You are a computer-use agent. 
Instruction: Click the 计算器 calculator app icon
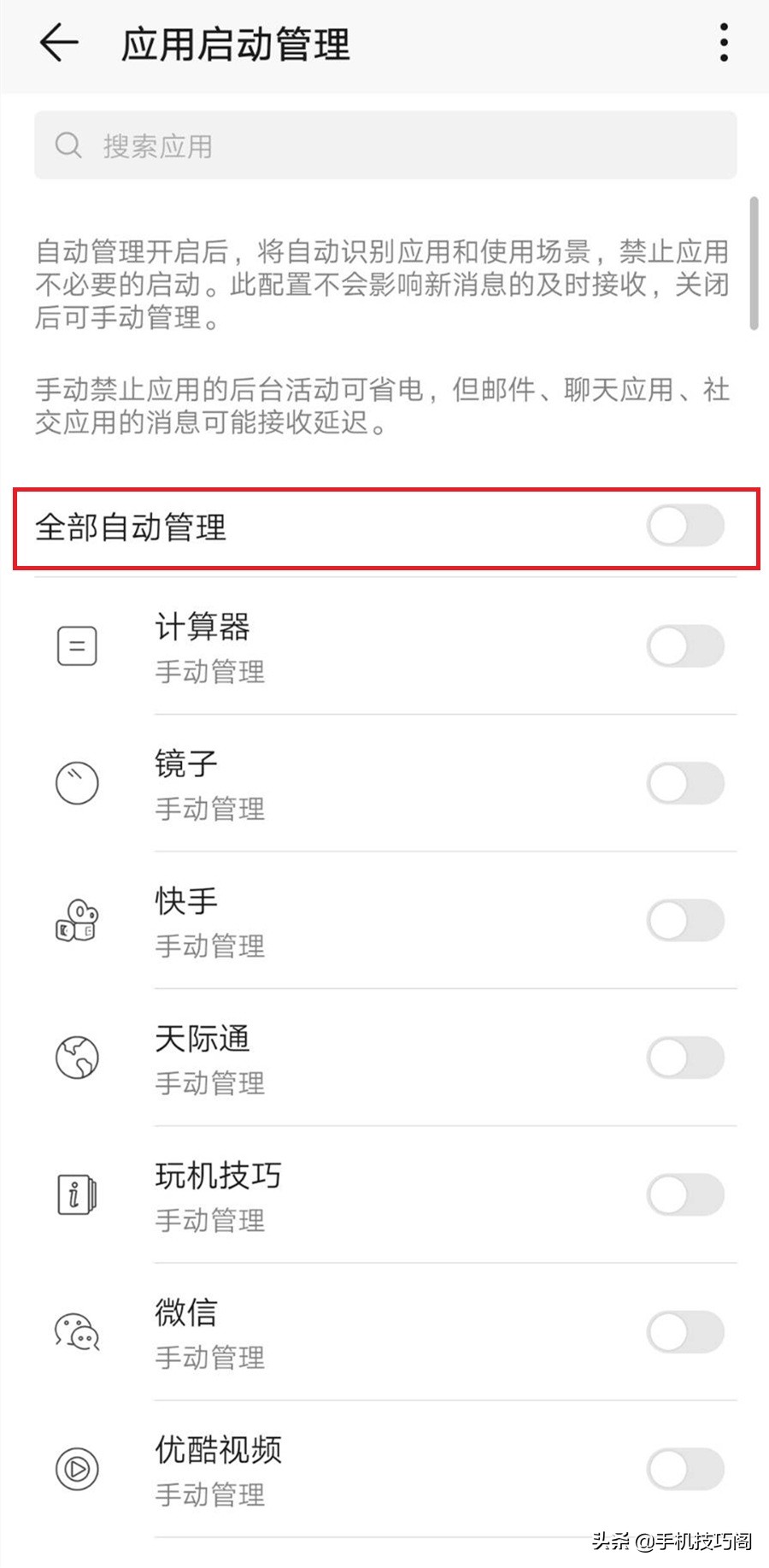(77, 646)
